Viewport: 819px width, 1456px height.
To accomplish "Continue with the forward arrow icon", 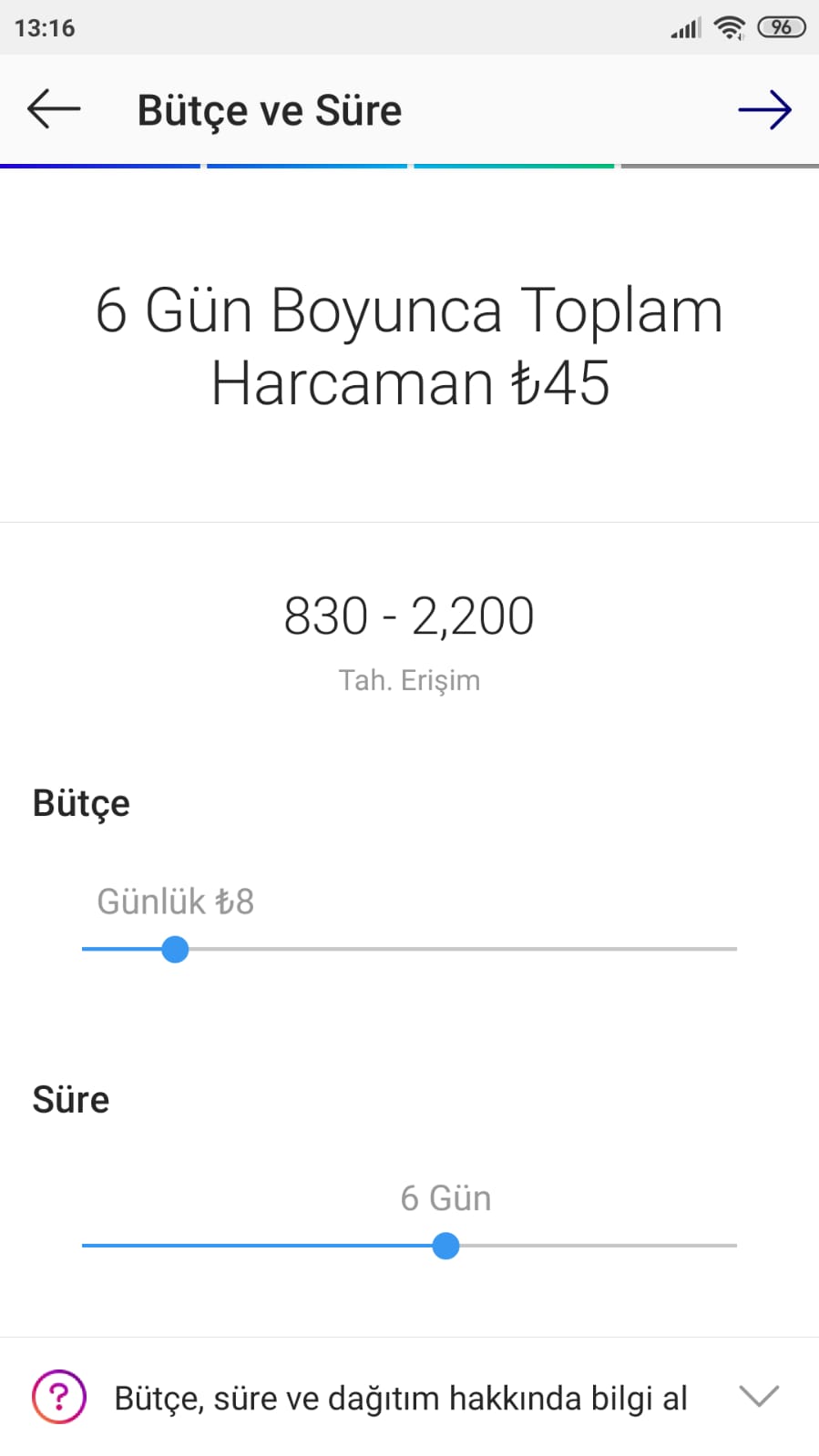I will click(x=765, y=110).
